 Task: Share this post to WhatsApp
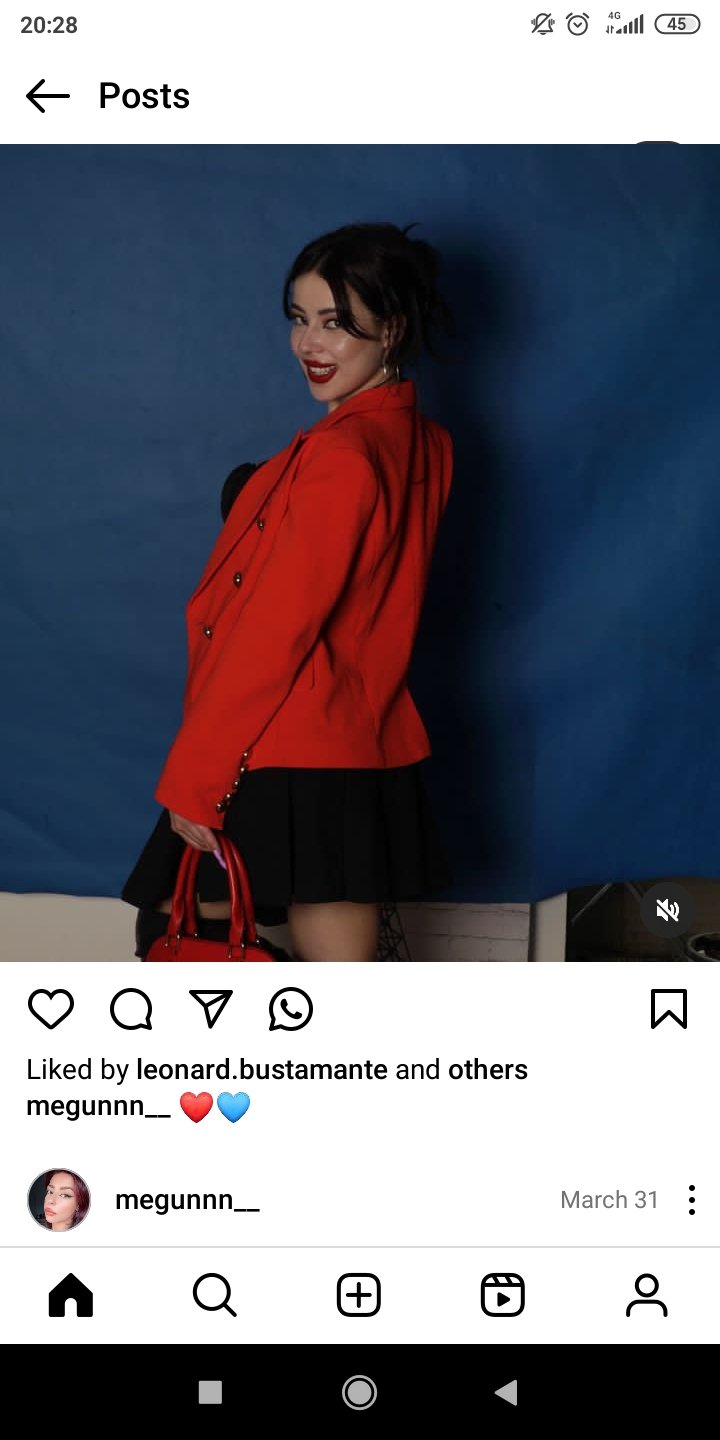pos(291,1009)
